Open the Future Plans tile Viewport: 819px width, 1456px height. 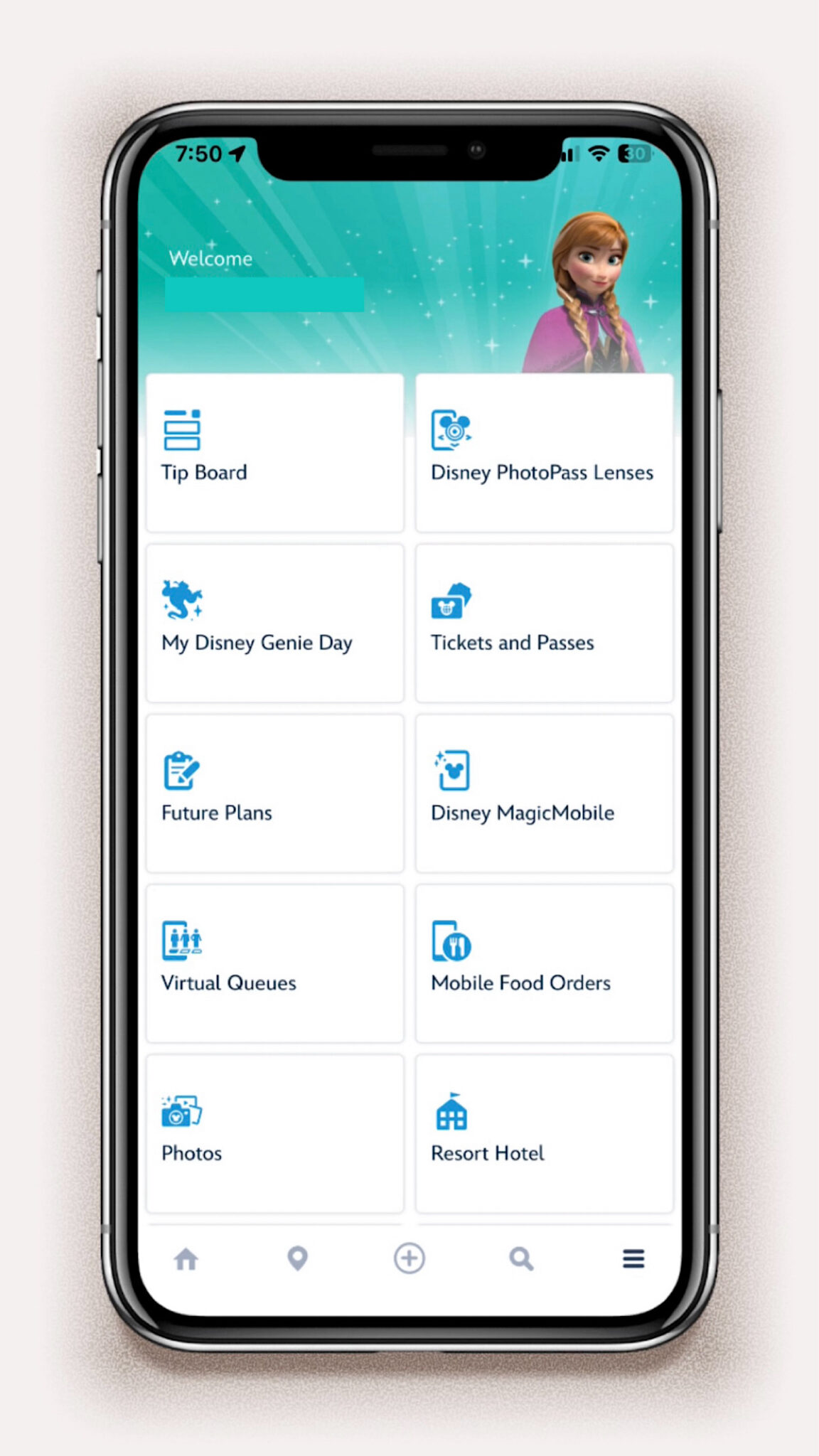coord(274,793)
